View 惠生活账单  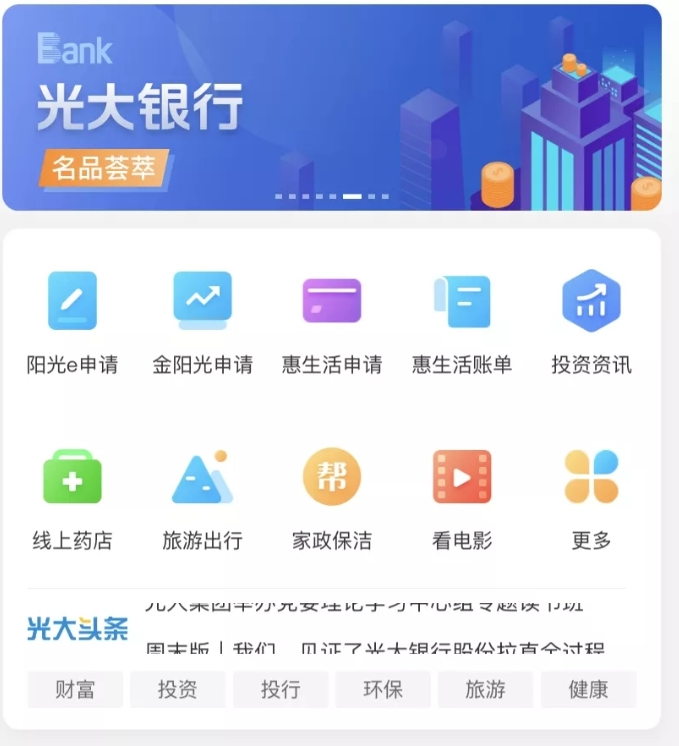point(462,320)
